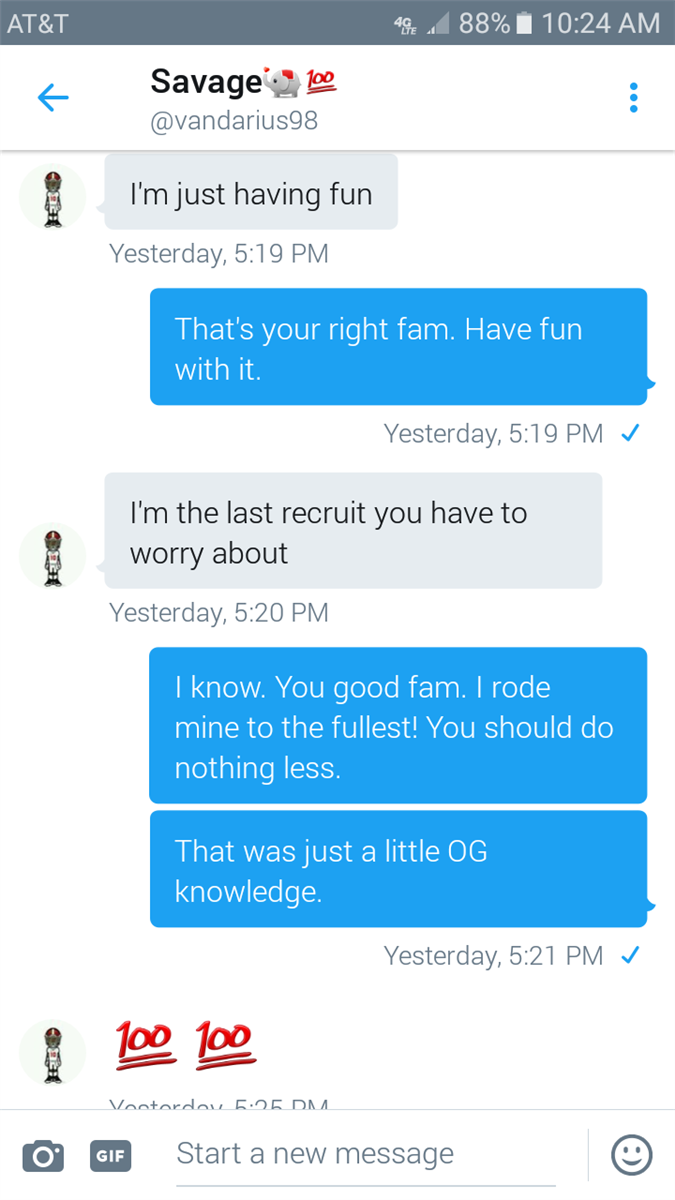Open avatar next to "I'm just having fun"

pos(53,195)
